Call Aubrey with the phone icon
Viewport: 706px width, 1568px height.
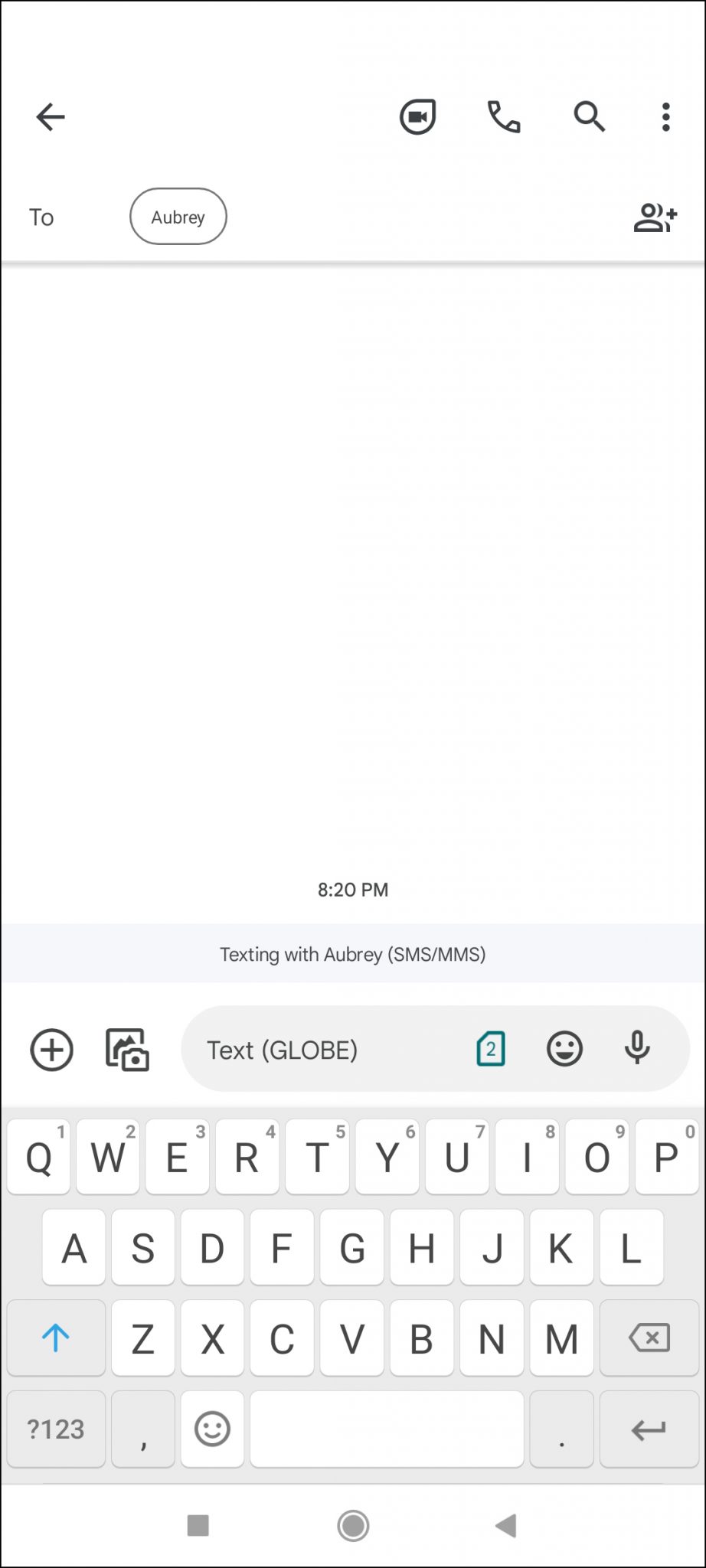(504, 117)
